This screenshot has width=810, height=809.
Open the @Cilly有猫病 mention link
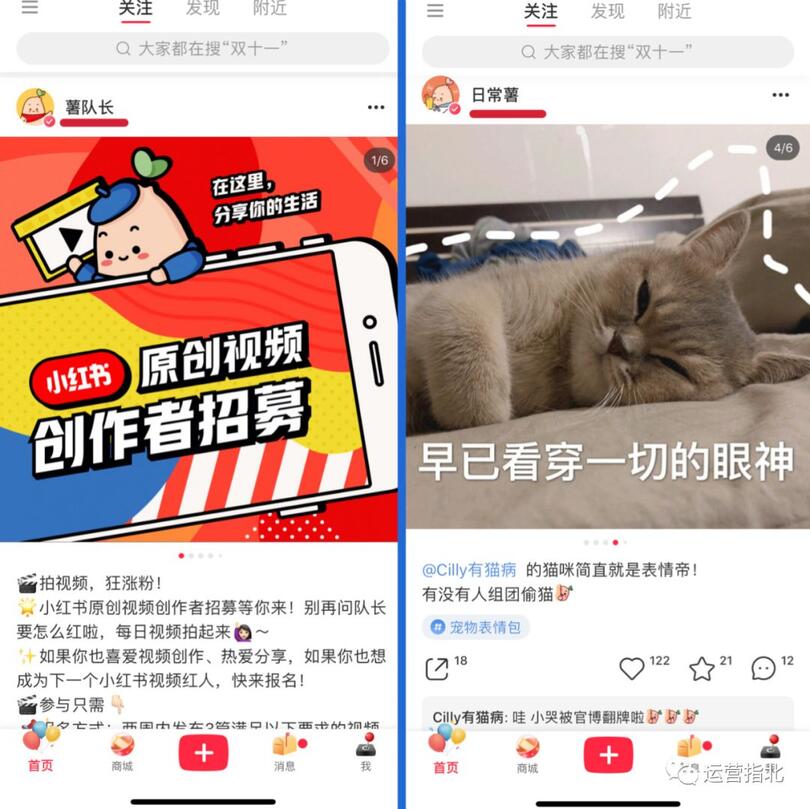[469, 569]
